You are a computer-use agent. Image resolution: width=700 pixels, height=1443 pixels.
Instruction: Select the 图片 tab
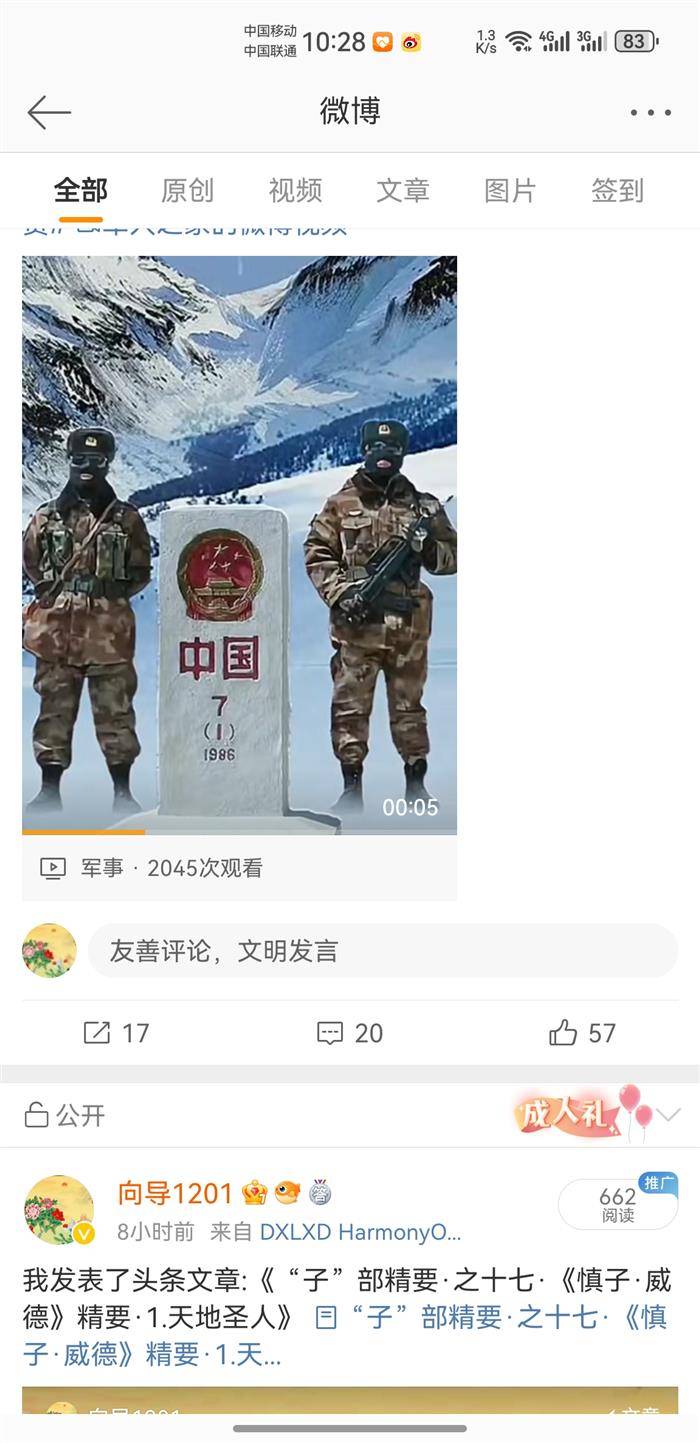(x=510, y=190)
